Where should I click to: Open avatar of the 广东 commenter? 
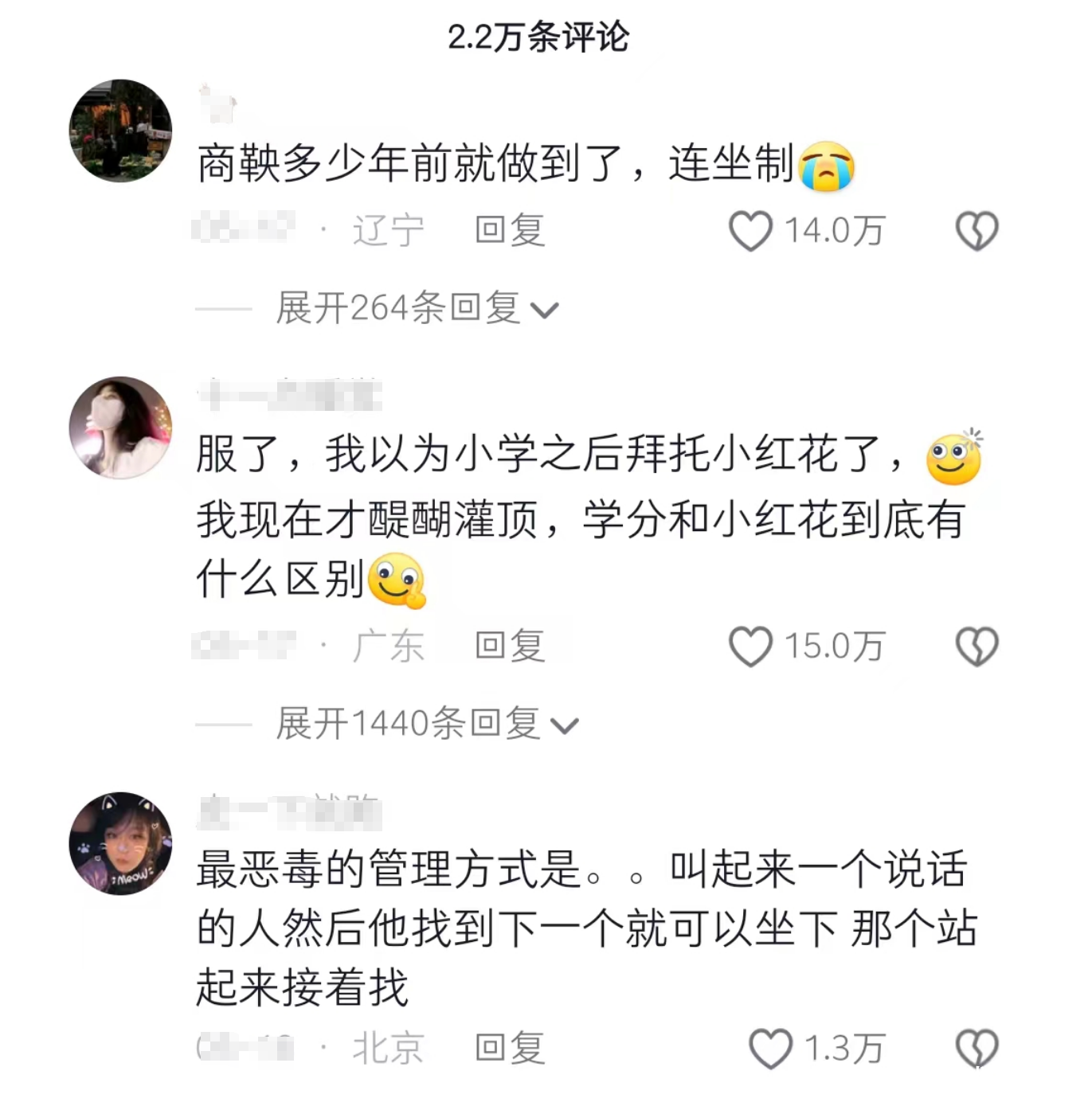pos(121,428)
